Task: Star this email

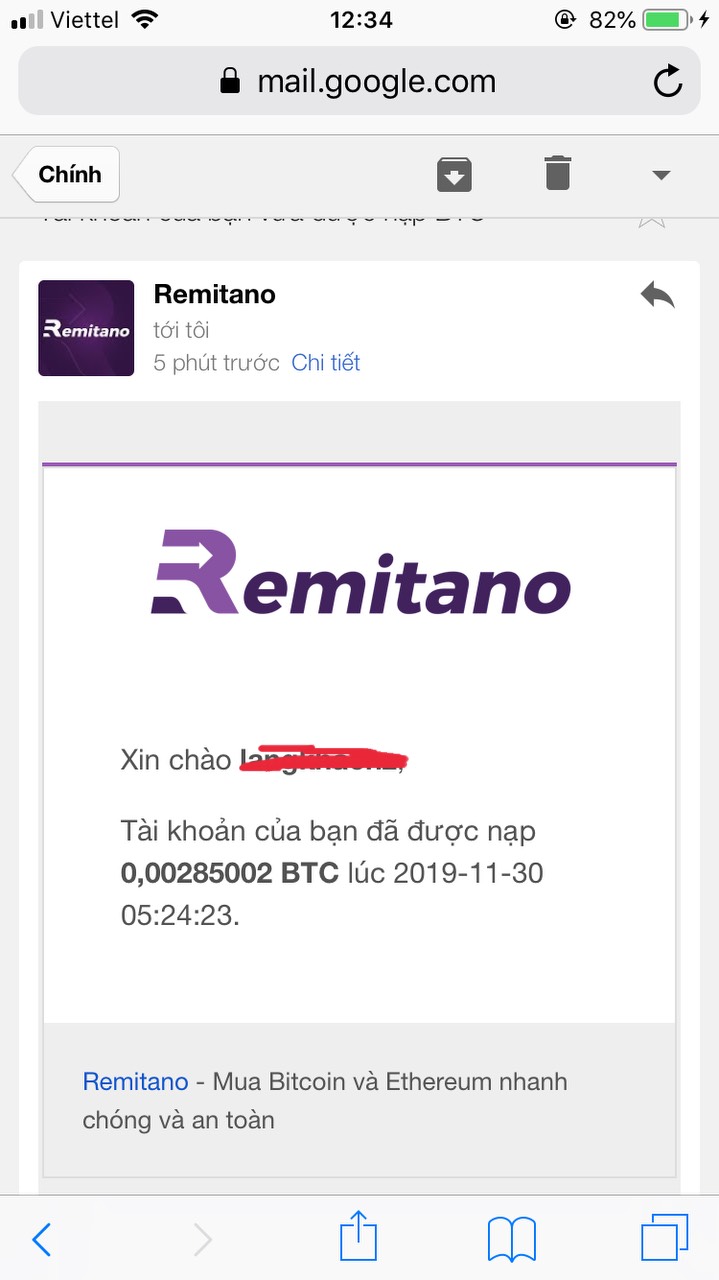Action: tap(652, 216)
